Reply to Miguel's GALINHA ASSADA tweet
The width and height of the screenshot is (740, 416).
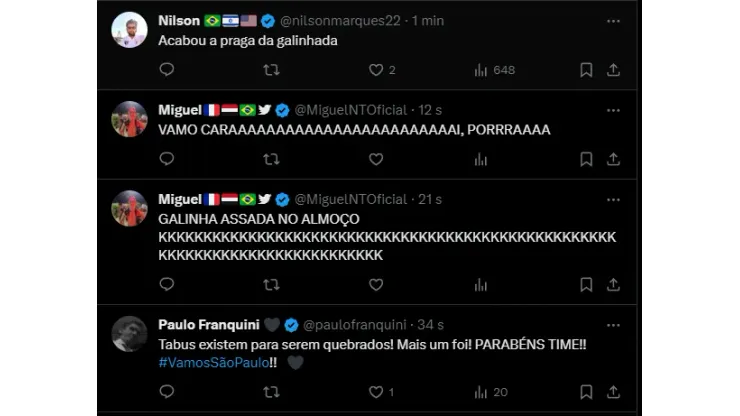pyautogui.click(x=167, y=284)
